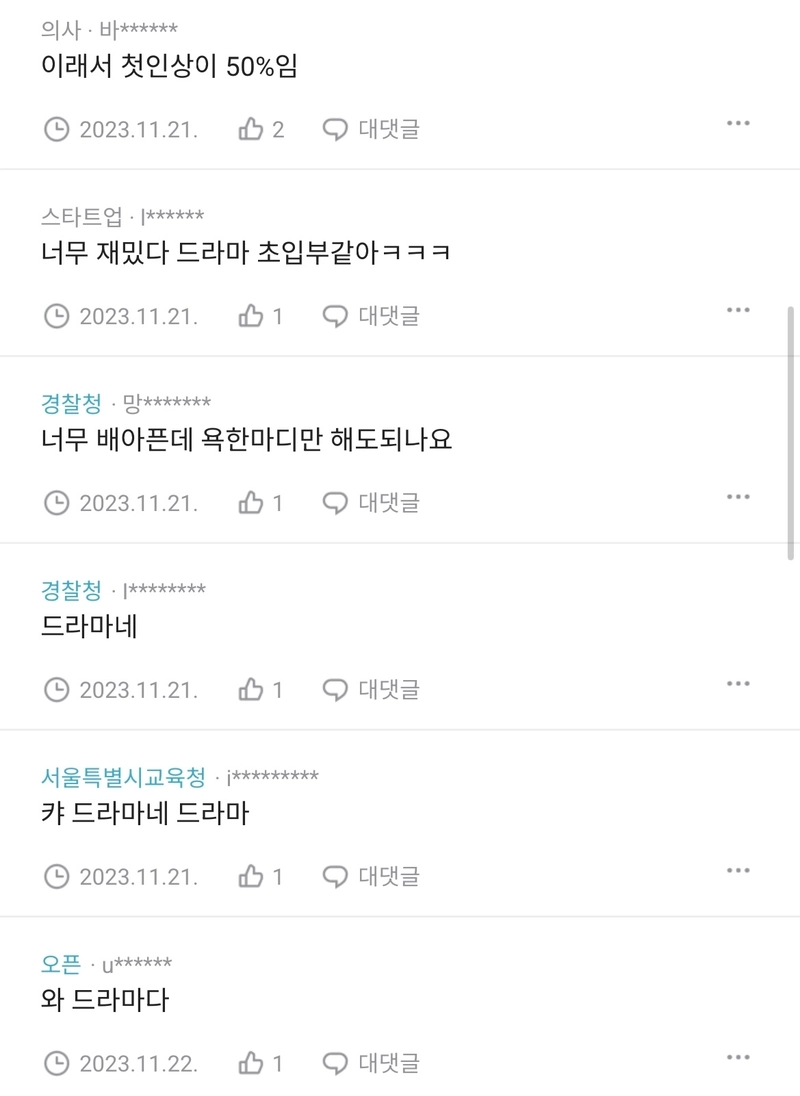Screen dimensions: 800x1096
Task: Open the 오픈 company link
Action: tap(60, 964)
